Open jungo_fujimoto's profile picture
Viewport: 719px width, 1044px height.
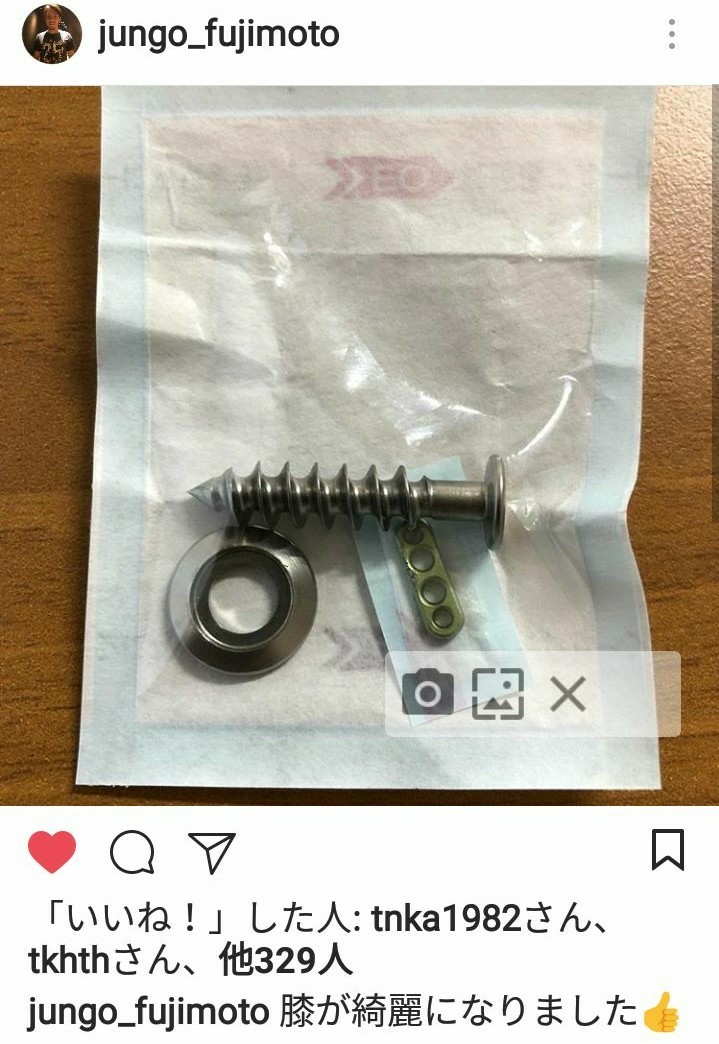pos(53,35)
